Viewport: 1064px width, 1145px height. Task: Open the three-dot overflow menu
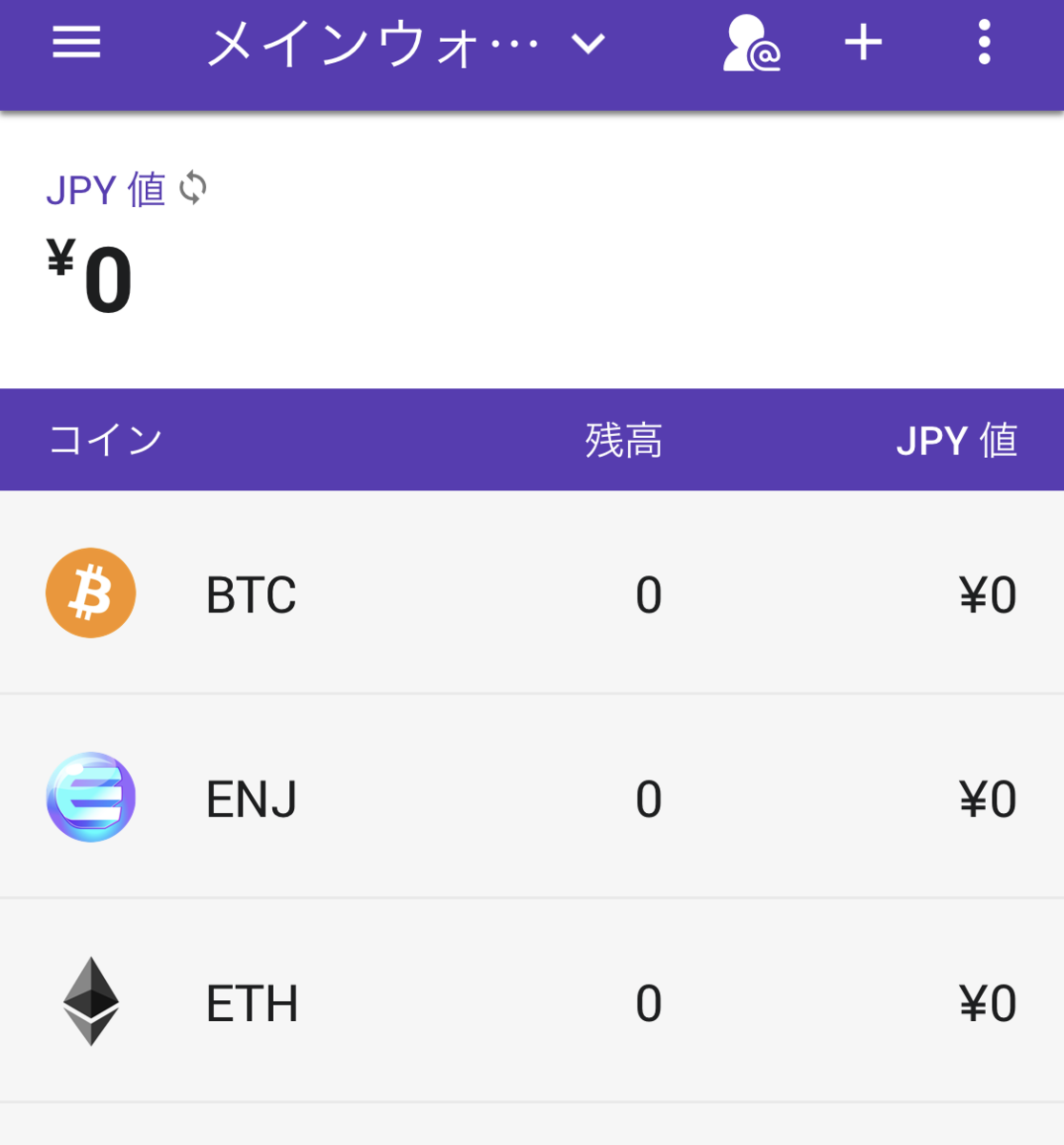point(983,42)
